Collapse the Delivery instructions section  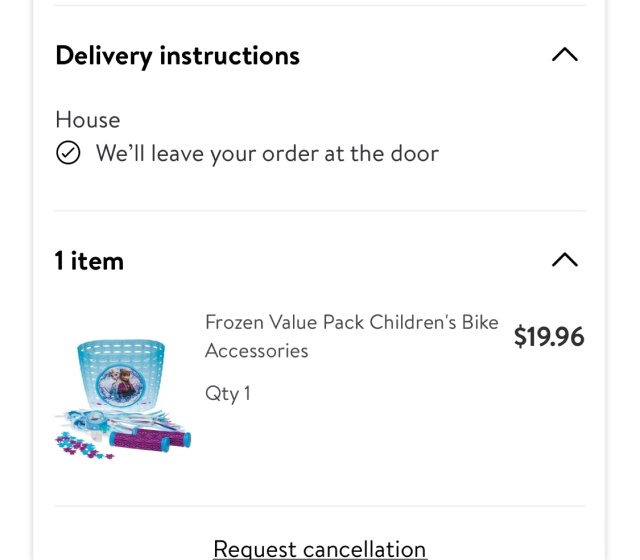click(564, 55)
